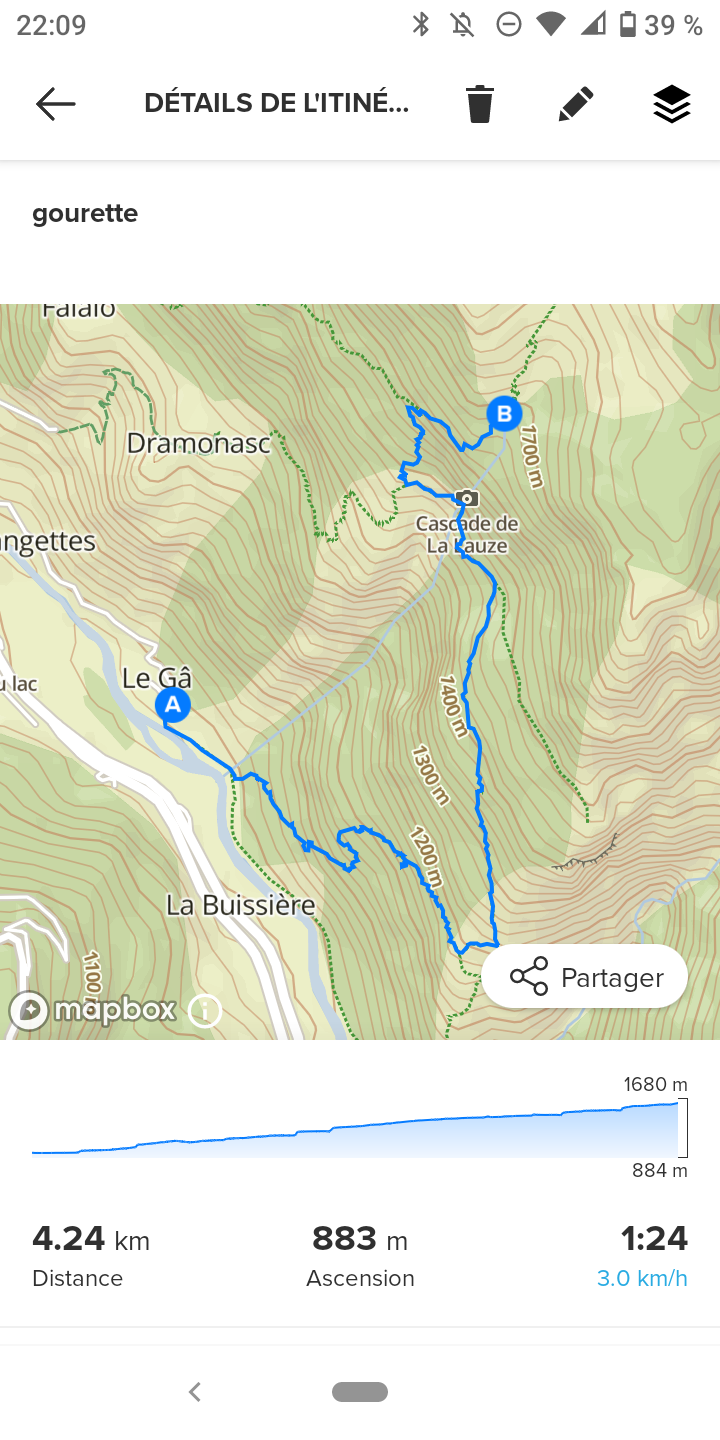
Task: Go back using the arrow icon
Action: (x=56, y=104)
